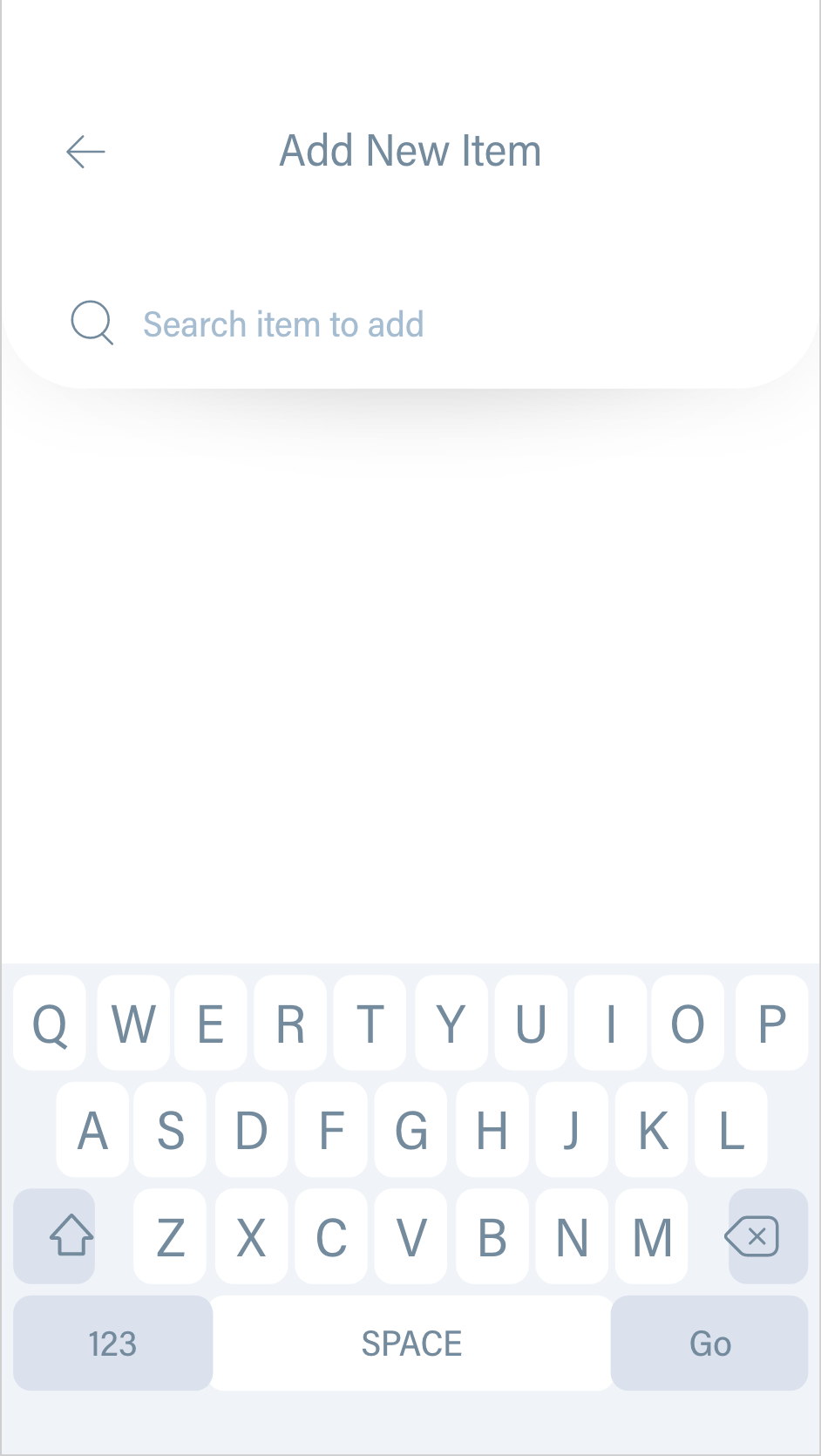Delete a character with the backspace key

pos(768,1235)
